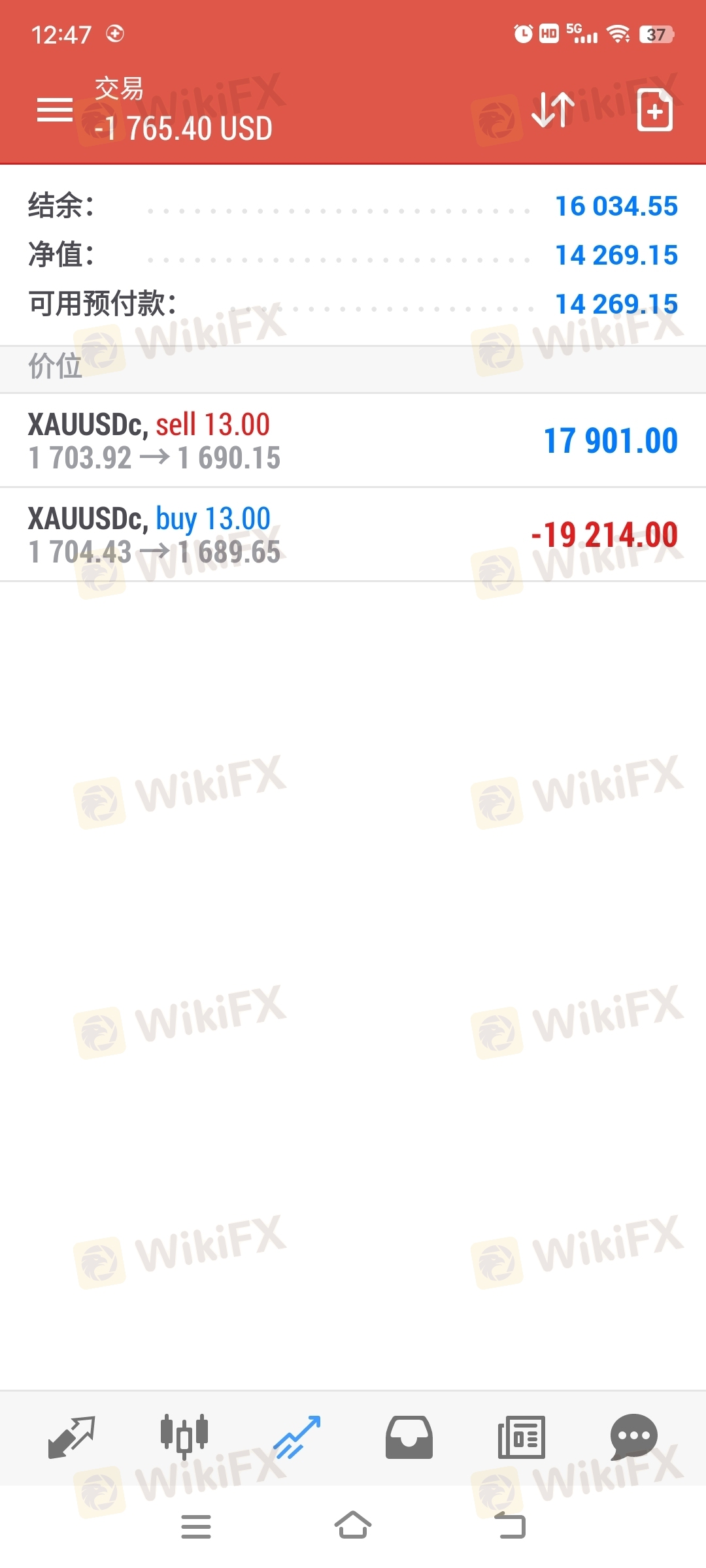Open the Chat messages tab
The image size is (706, 1568).
(x=633, y=1437)
